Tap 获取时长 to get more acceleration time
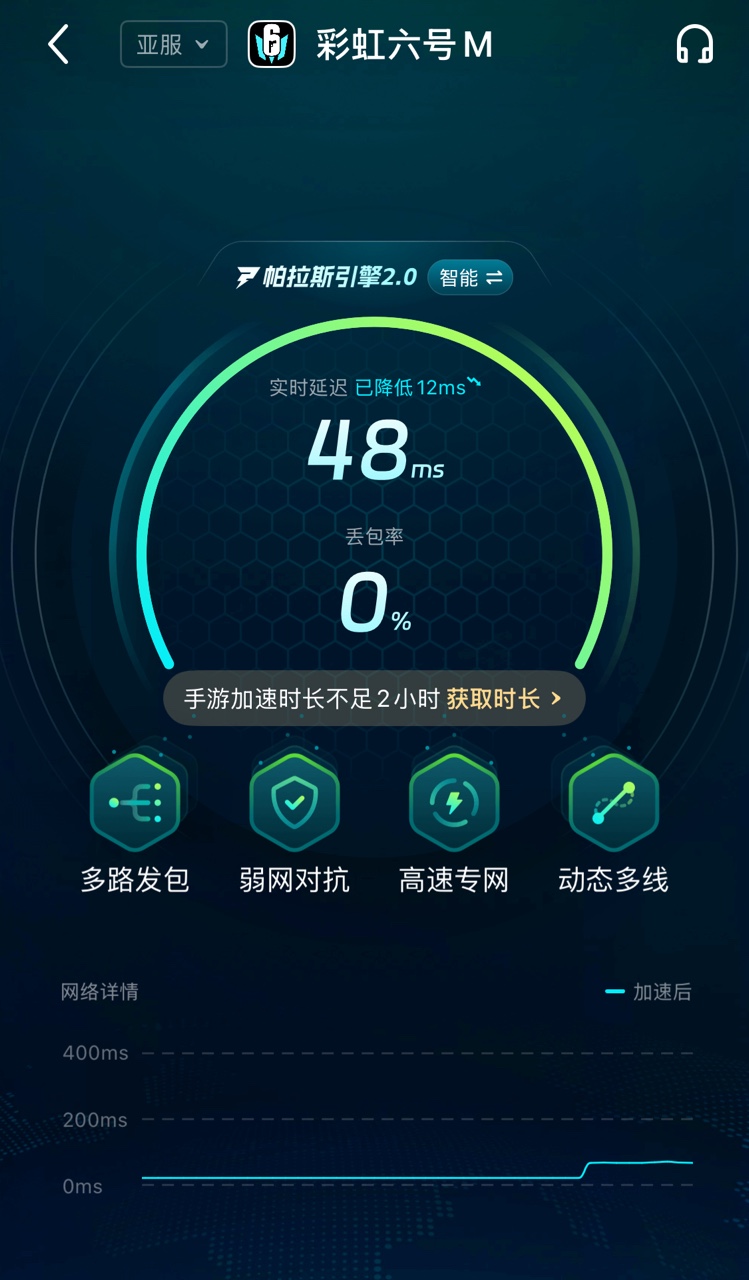The width and height of the screenshot is (749, 1280). (503, 699)
